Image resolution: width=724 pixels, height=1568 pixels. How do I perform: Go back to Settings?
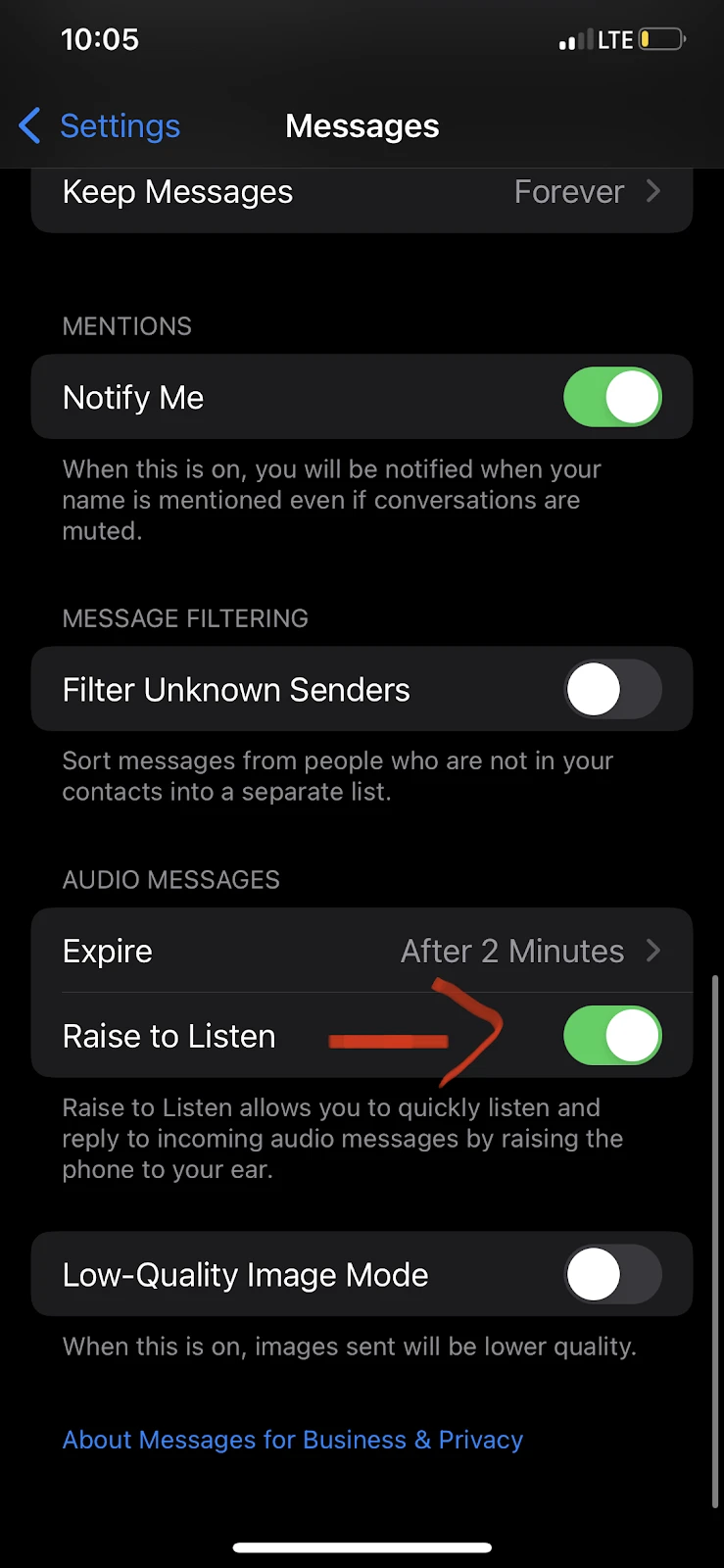coord(99,126)
